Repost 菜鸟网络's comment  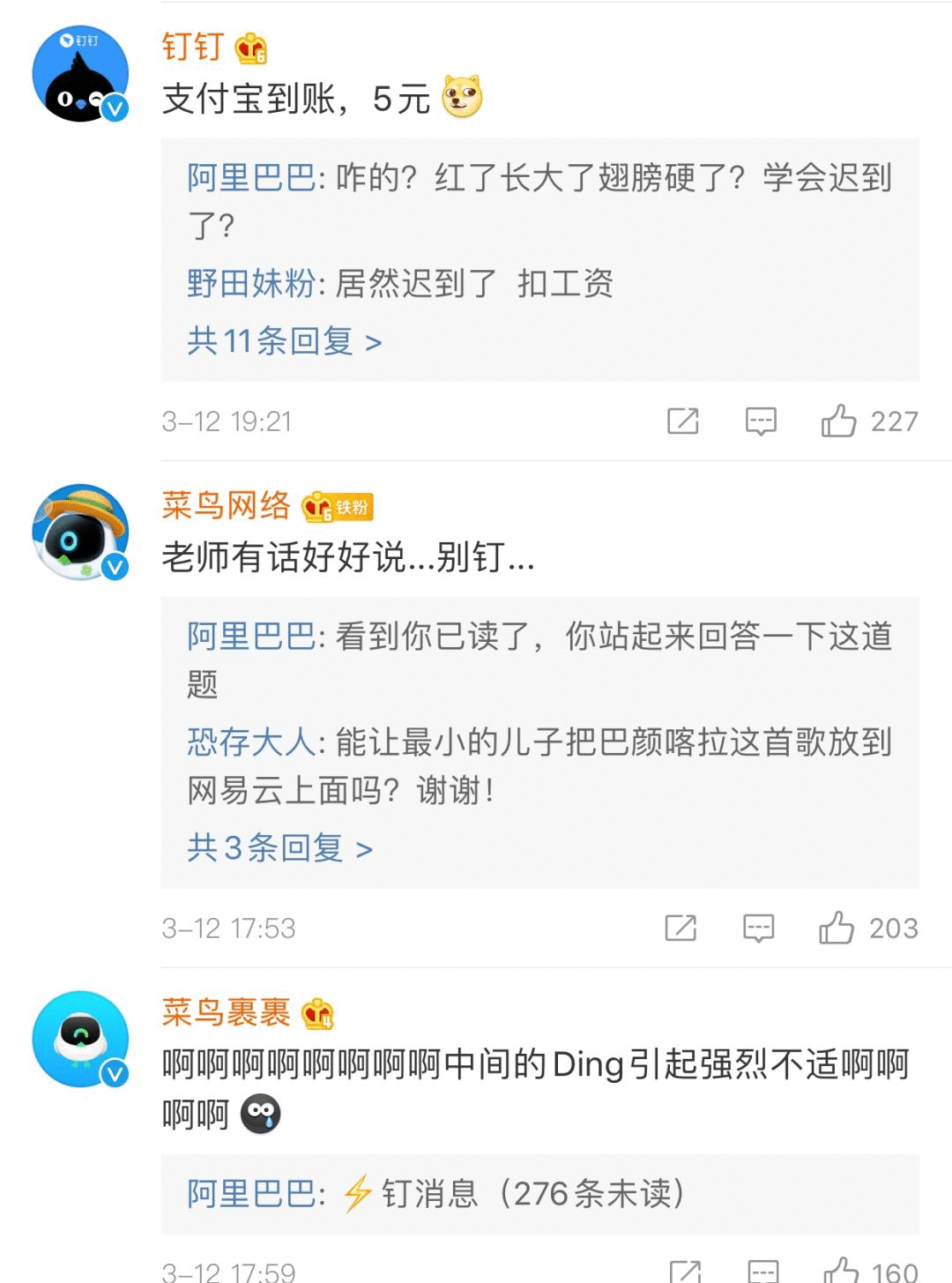(x=681, y=928)
